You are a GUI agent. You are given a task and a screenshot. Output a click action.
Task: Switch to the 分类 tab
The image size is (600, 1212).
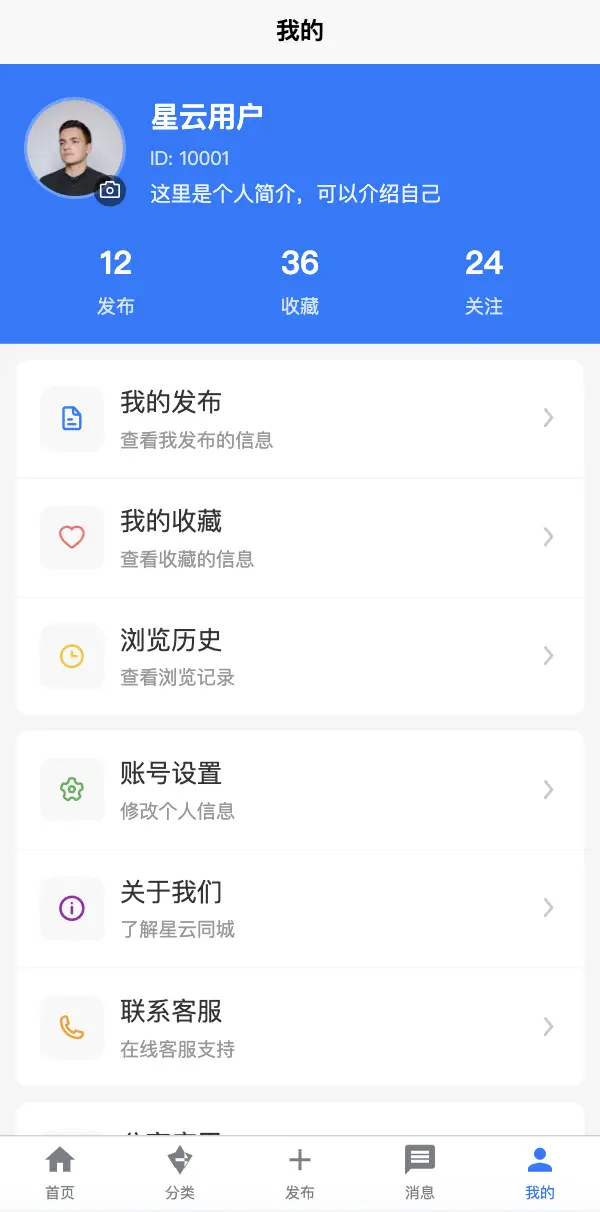tap(180, 1172)
